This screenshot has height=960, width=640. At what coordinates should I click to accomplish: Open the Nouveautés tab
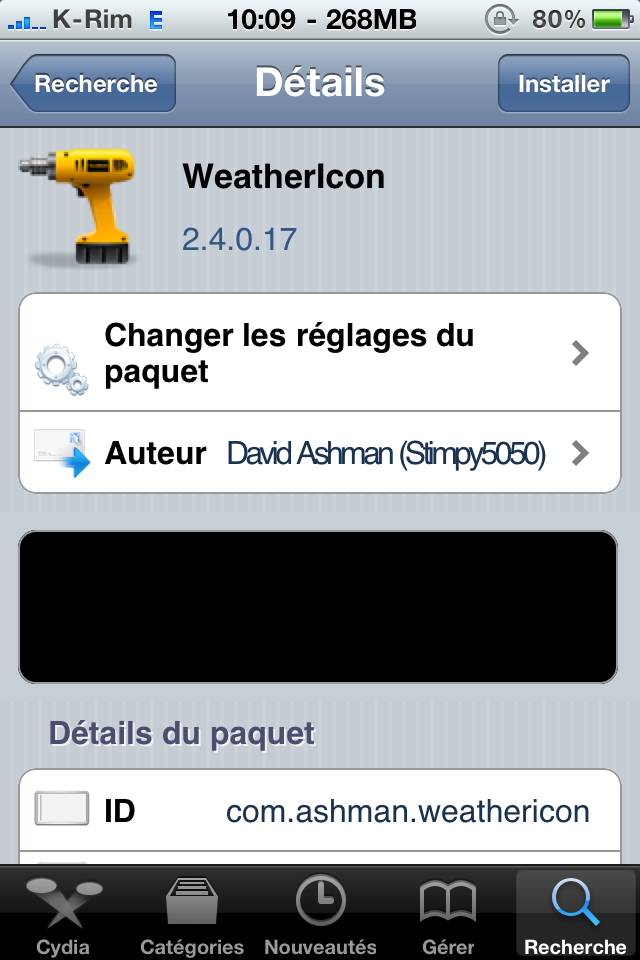pyautogui.click(x=320, y=915)
